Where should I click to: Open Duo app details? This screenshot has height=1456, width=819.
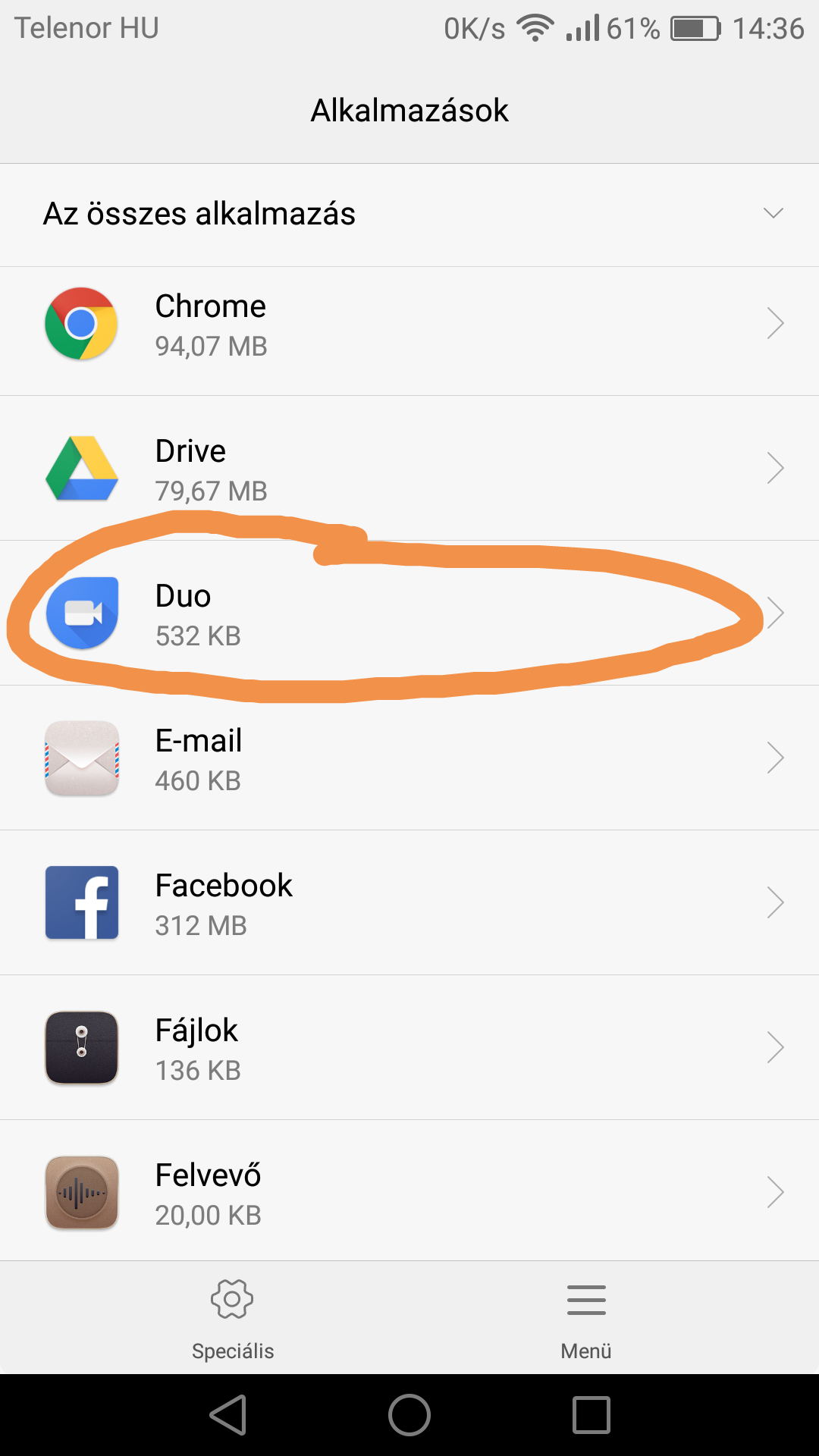409,613
